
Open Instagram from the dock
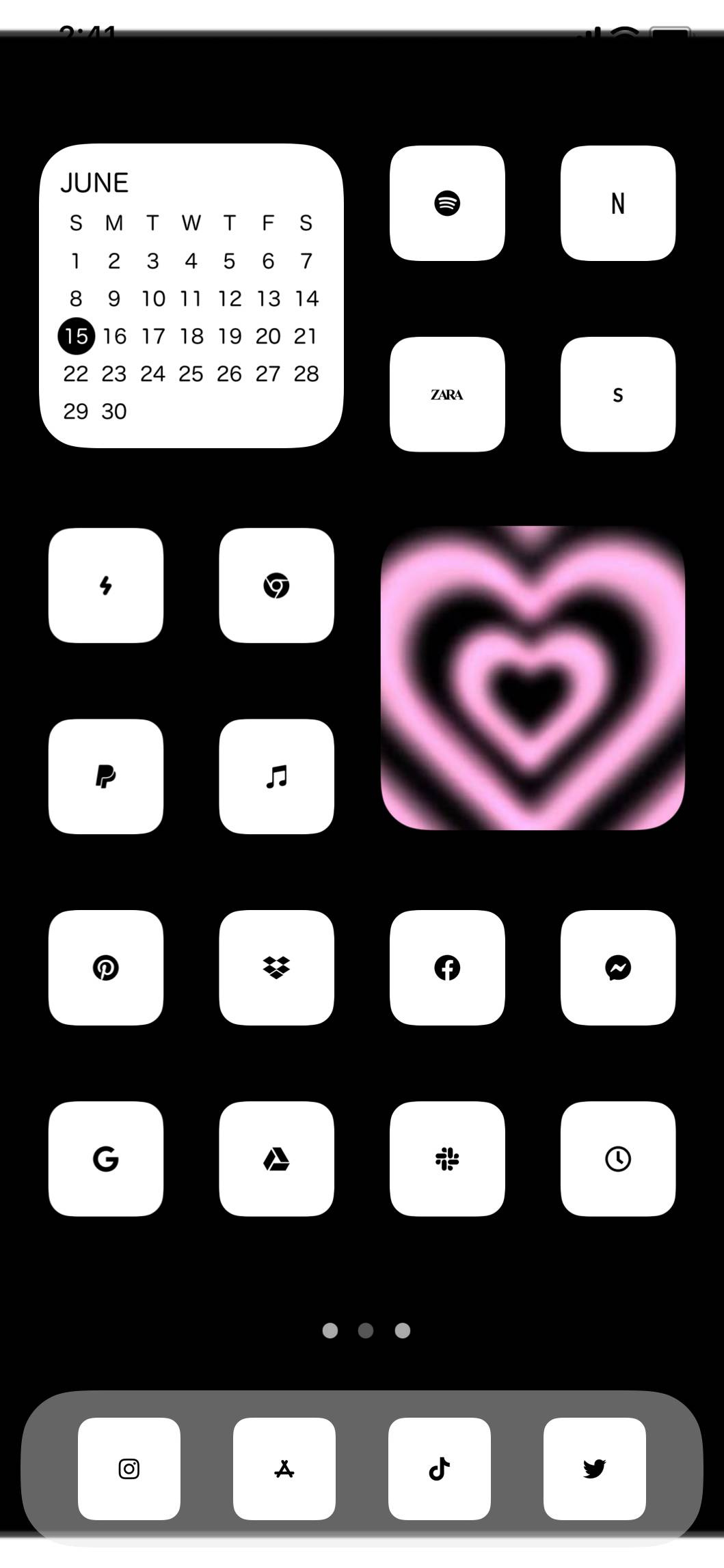pos(129,1469)
